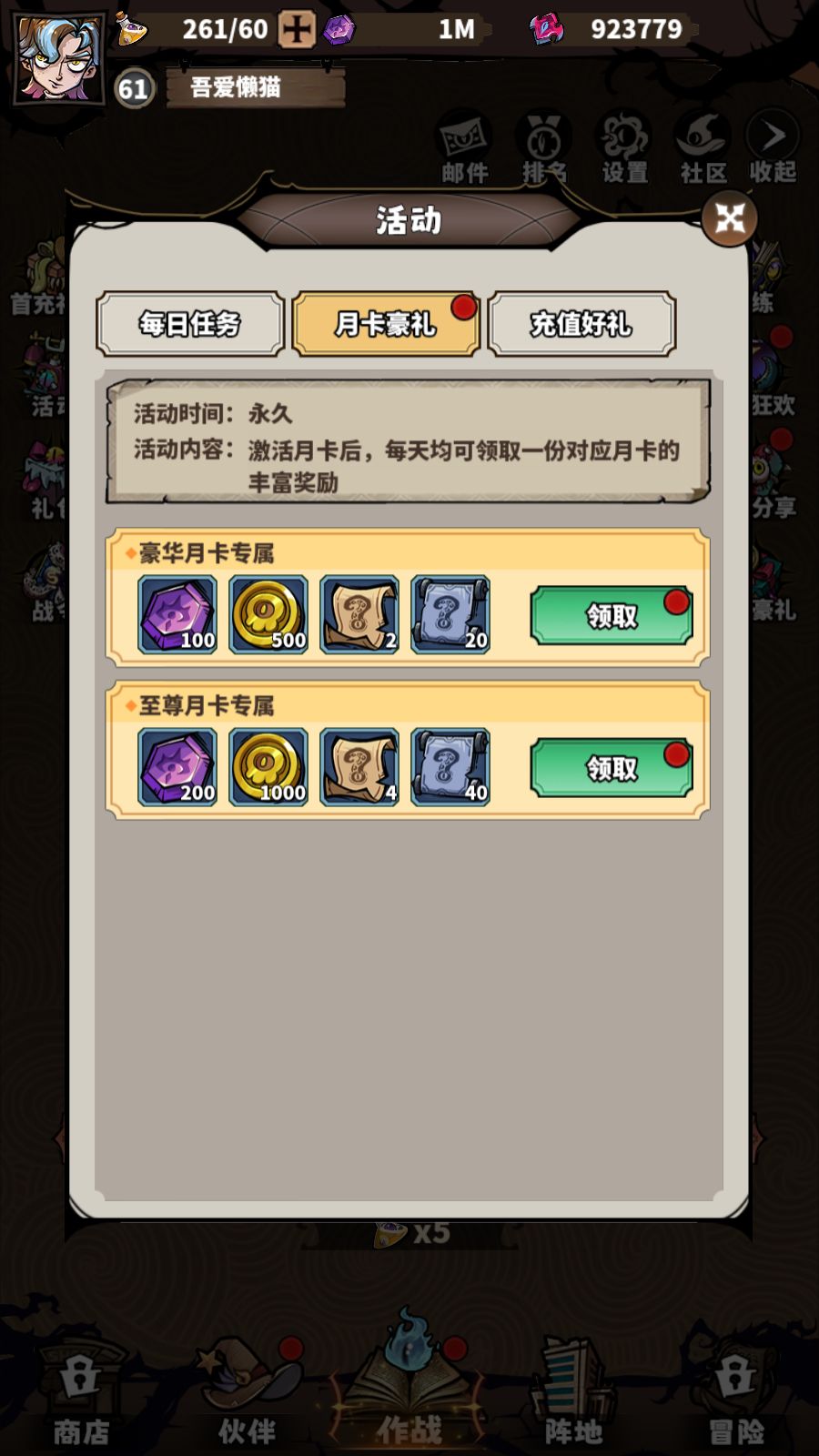Select the 月卡豪礼 tab

tap(386, 323)
